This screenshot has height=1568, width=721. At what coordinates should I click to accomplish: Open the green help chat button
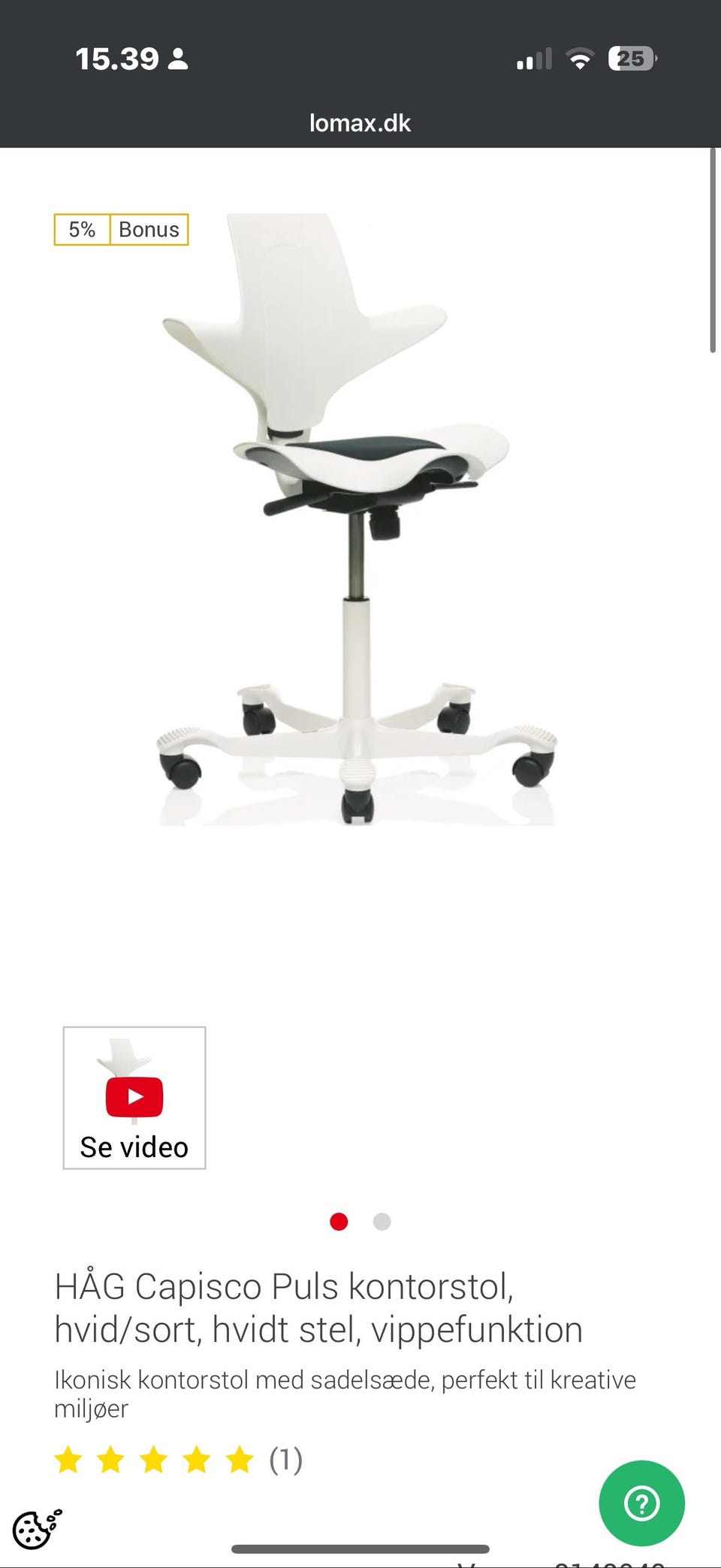point(641,1503)
